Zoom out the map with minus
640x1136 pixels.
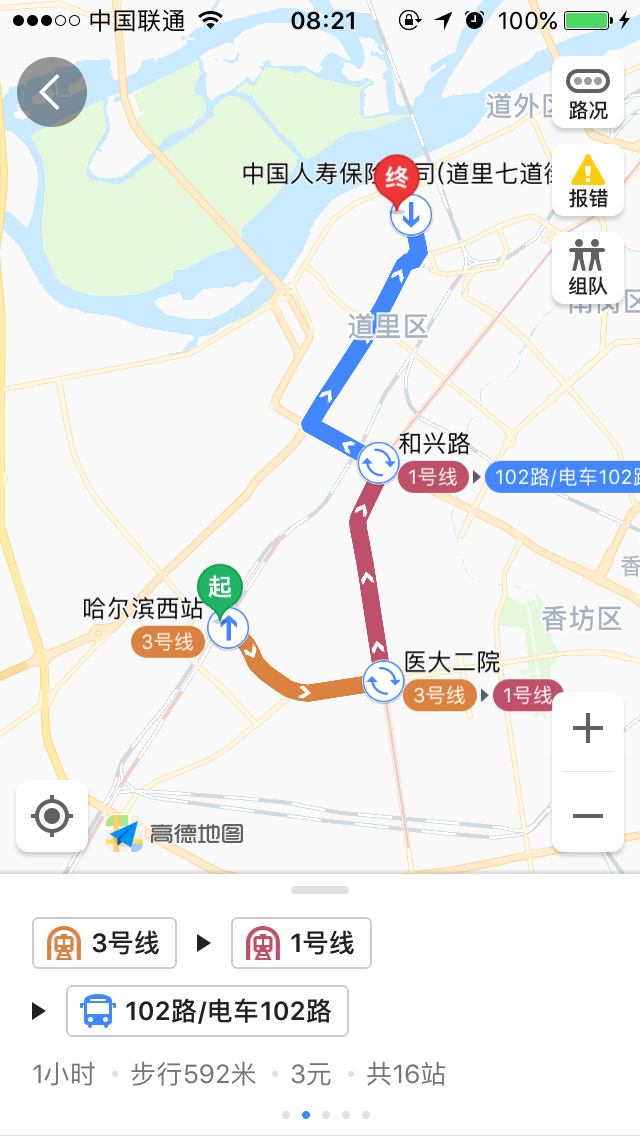click(588, 816)
